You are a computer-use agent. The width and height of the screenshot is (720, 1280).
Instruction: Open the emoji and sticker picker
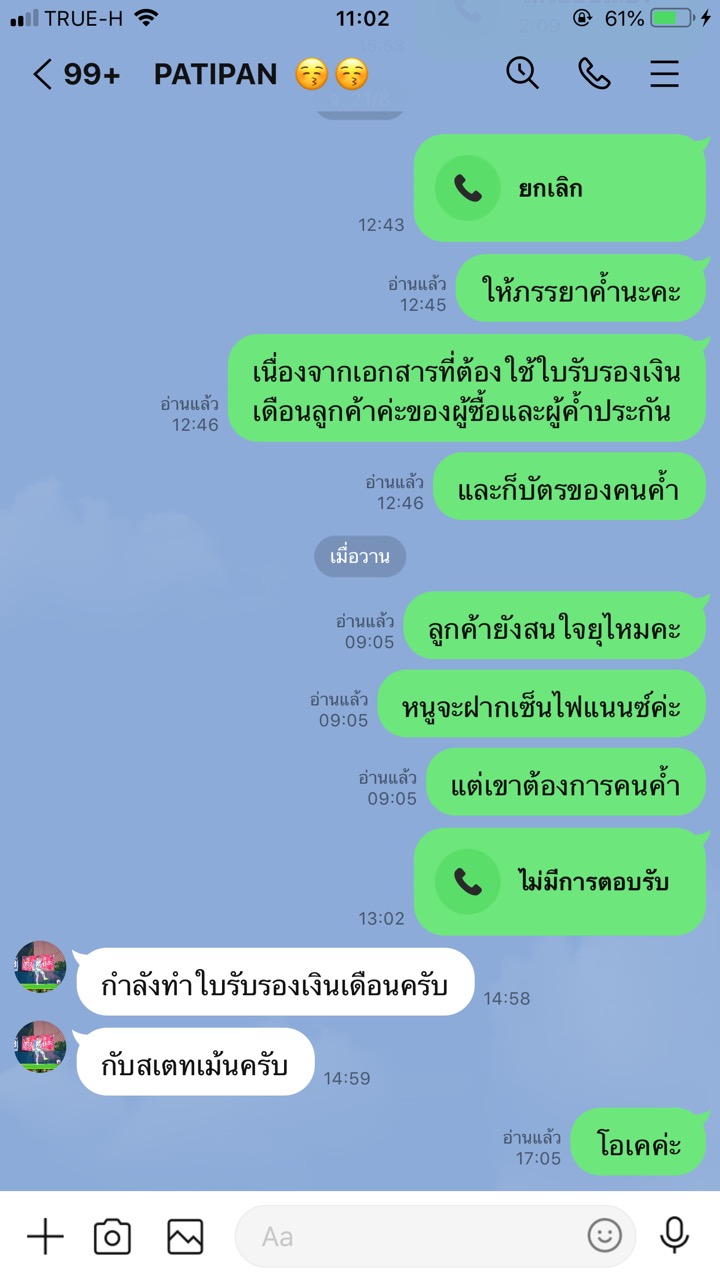604,1237
